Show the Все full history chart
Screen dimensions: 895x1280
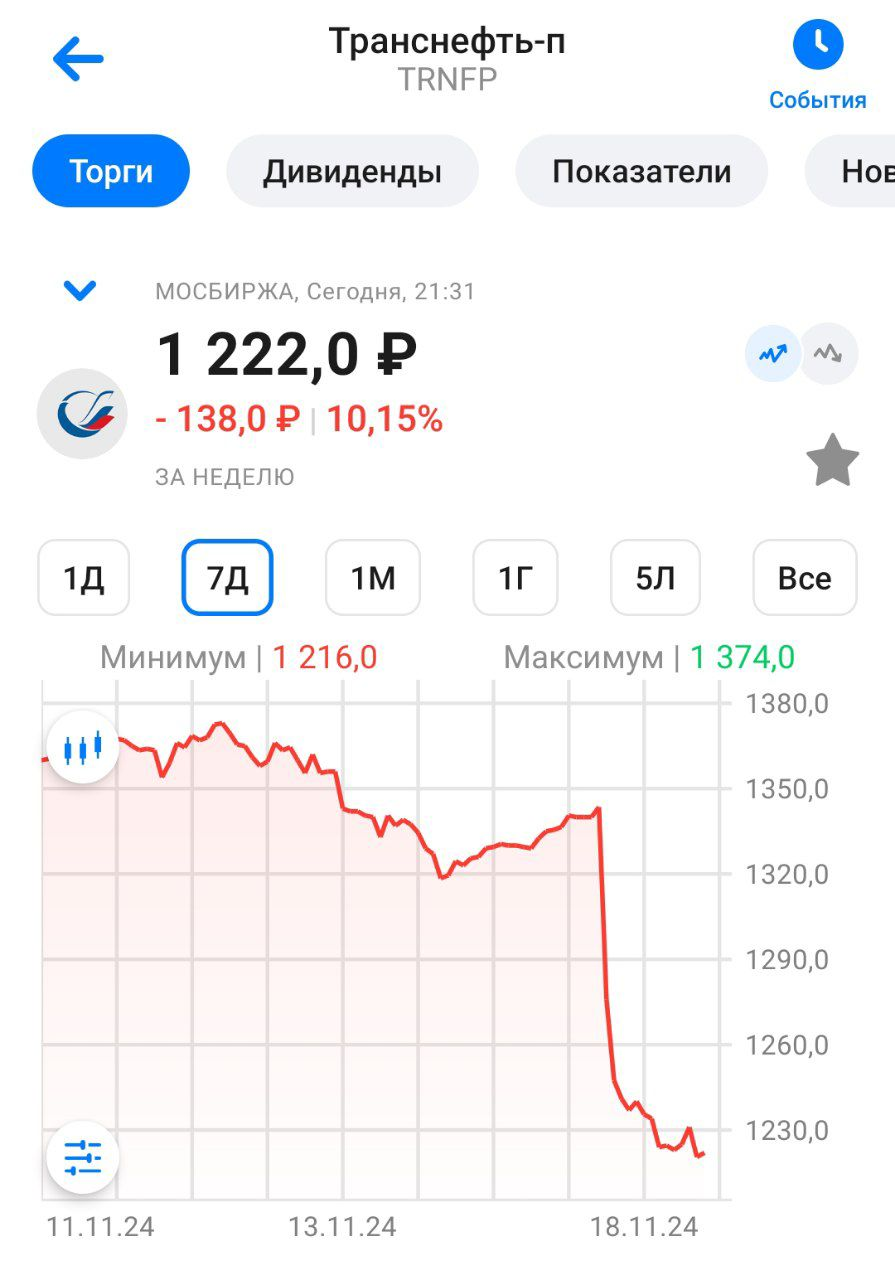pyautogui.click(x=804, y=578)
